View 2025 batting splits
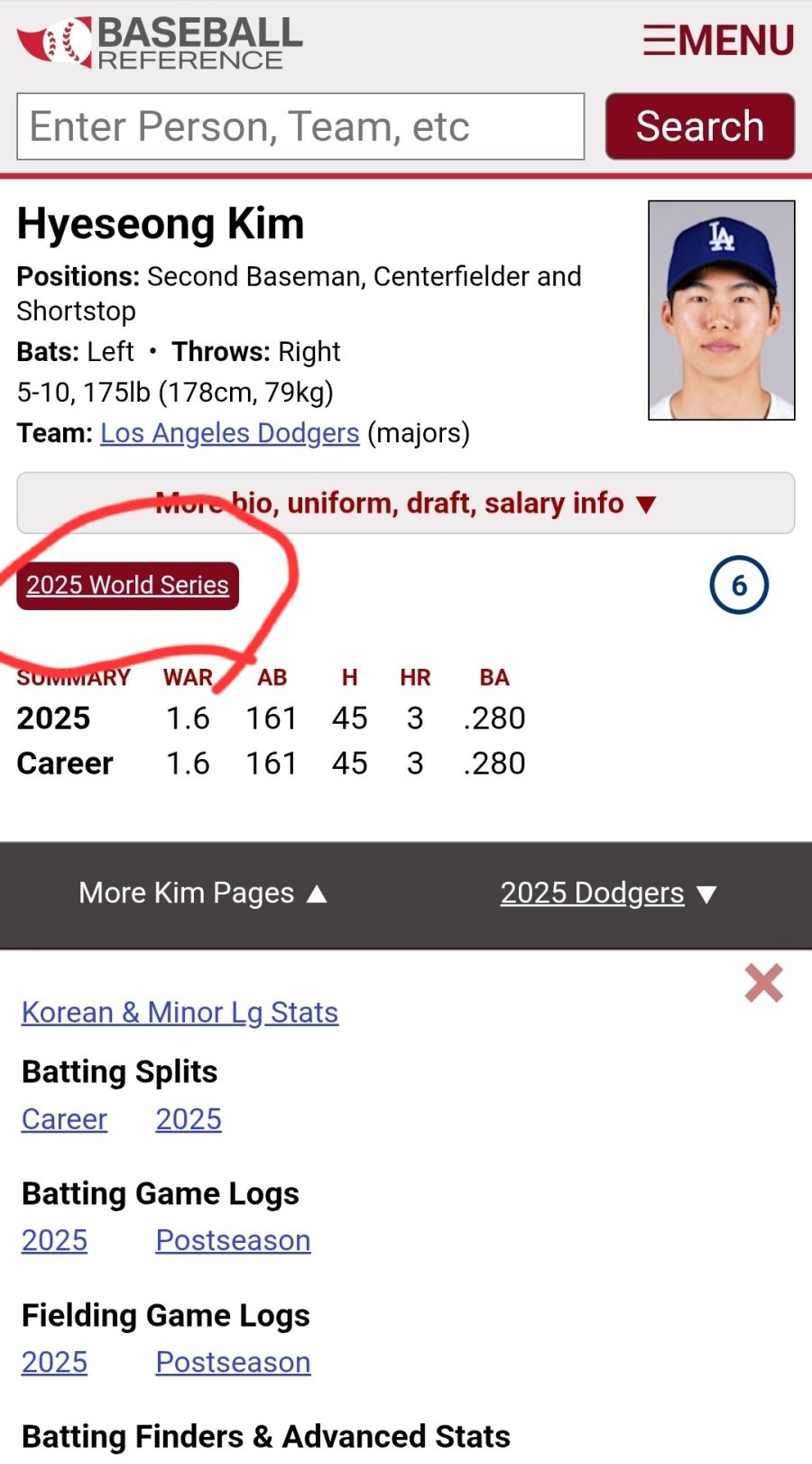Screen dimensions: 812x1464 (x=188, y=1119)
